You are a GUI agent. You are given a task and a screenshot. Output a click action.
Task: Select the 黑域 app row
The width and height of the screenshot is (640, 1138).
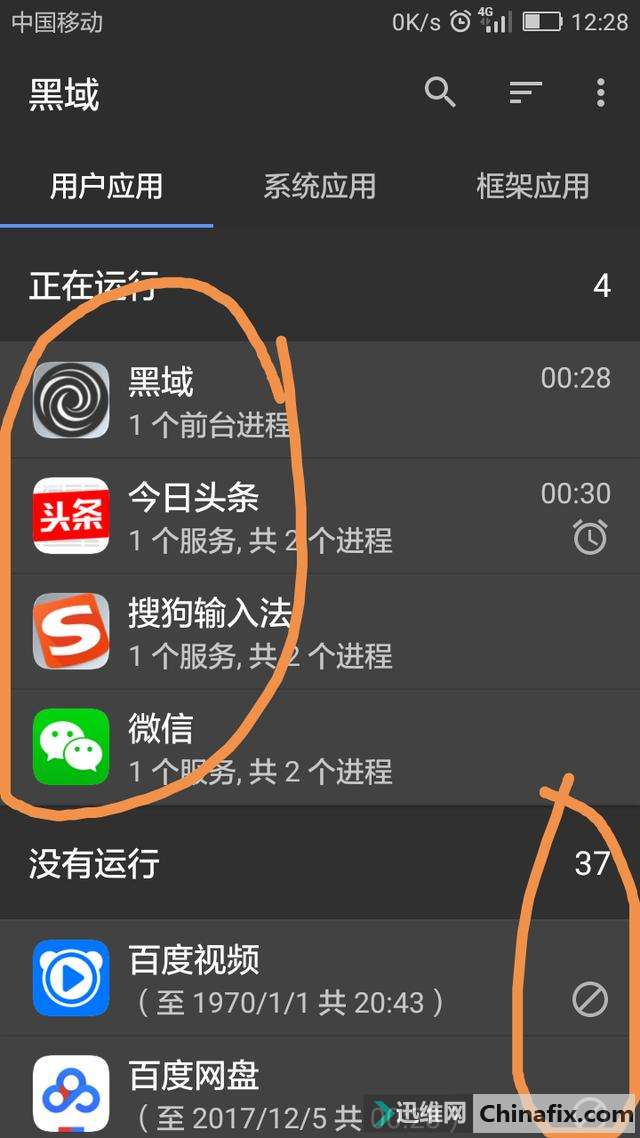320,400
